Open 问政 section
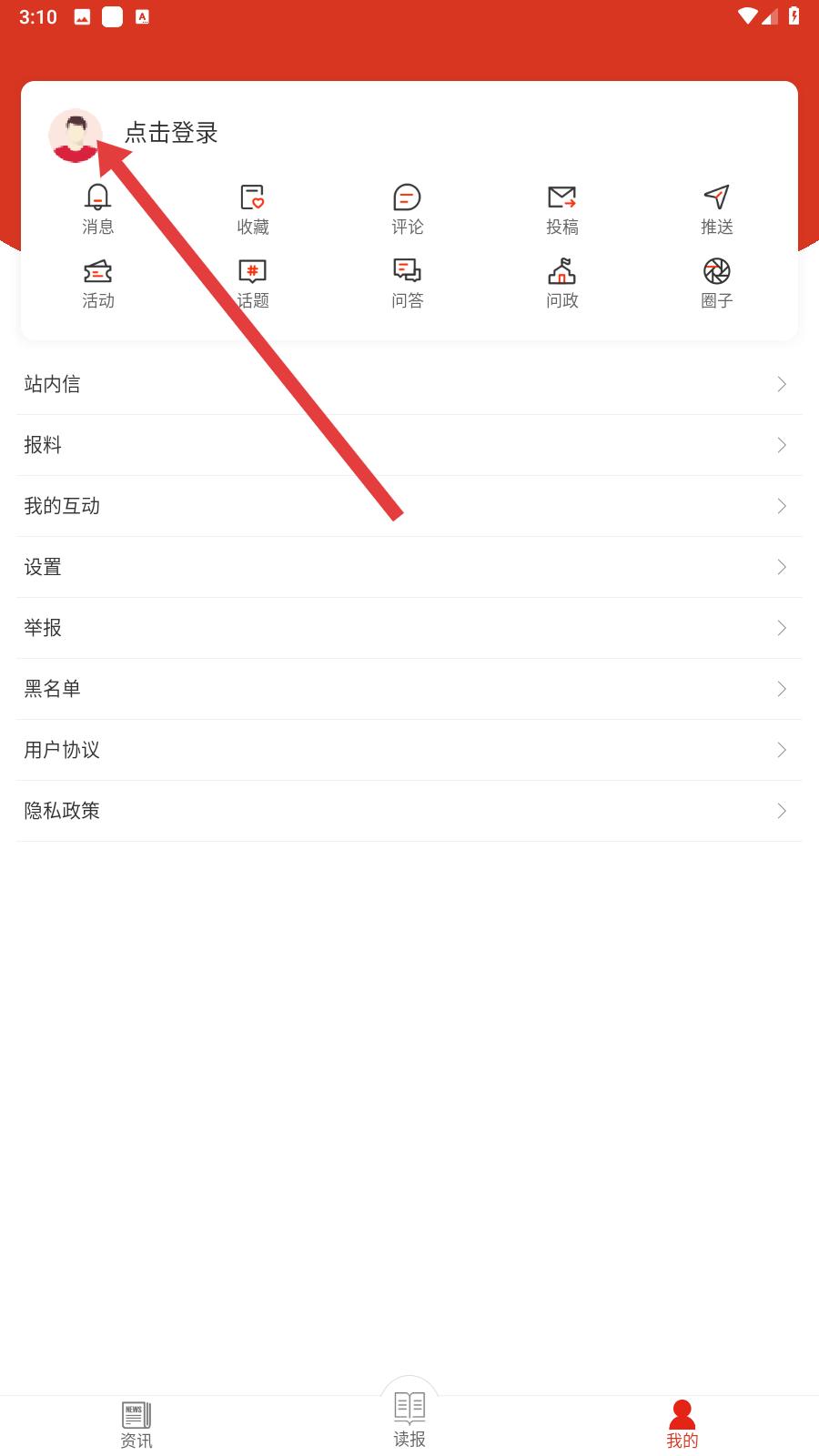The image size is (819, 1456). tap(561, 283)
